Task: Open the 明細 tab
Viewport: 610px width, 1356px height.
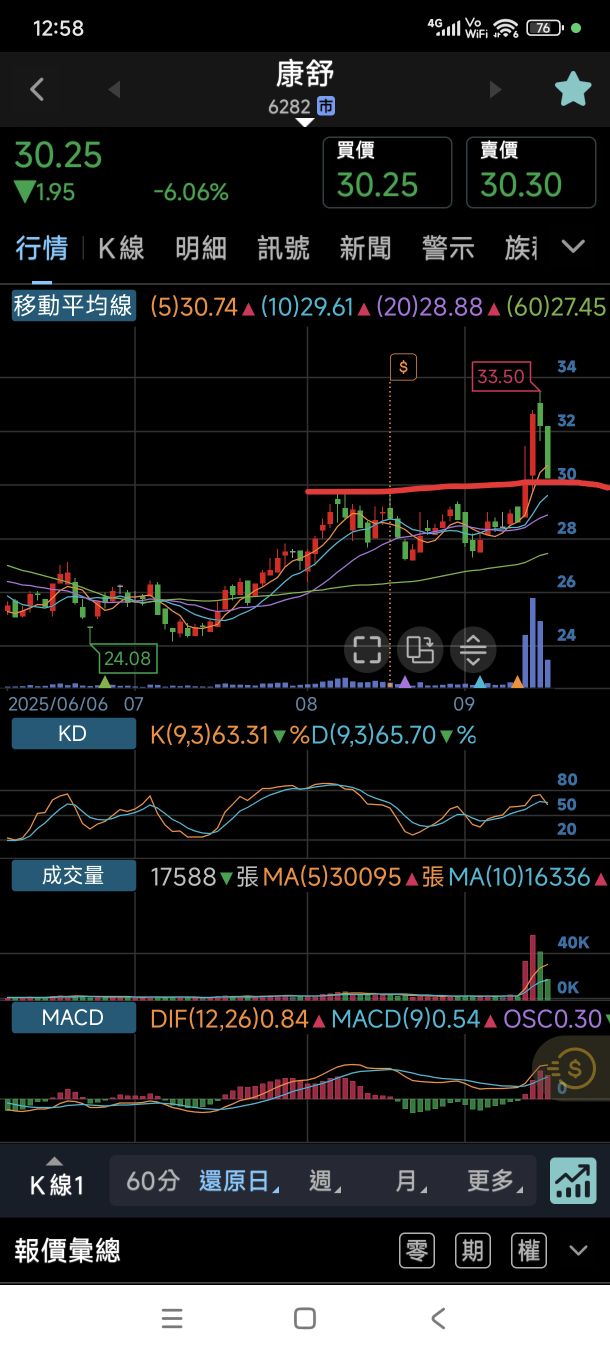Action: (x=201, y=248)
